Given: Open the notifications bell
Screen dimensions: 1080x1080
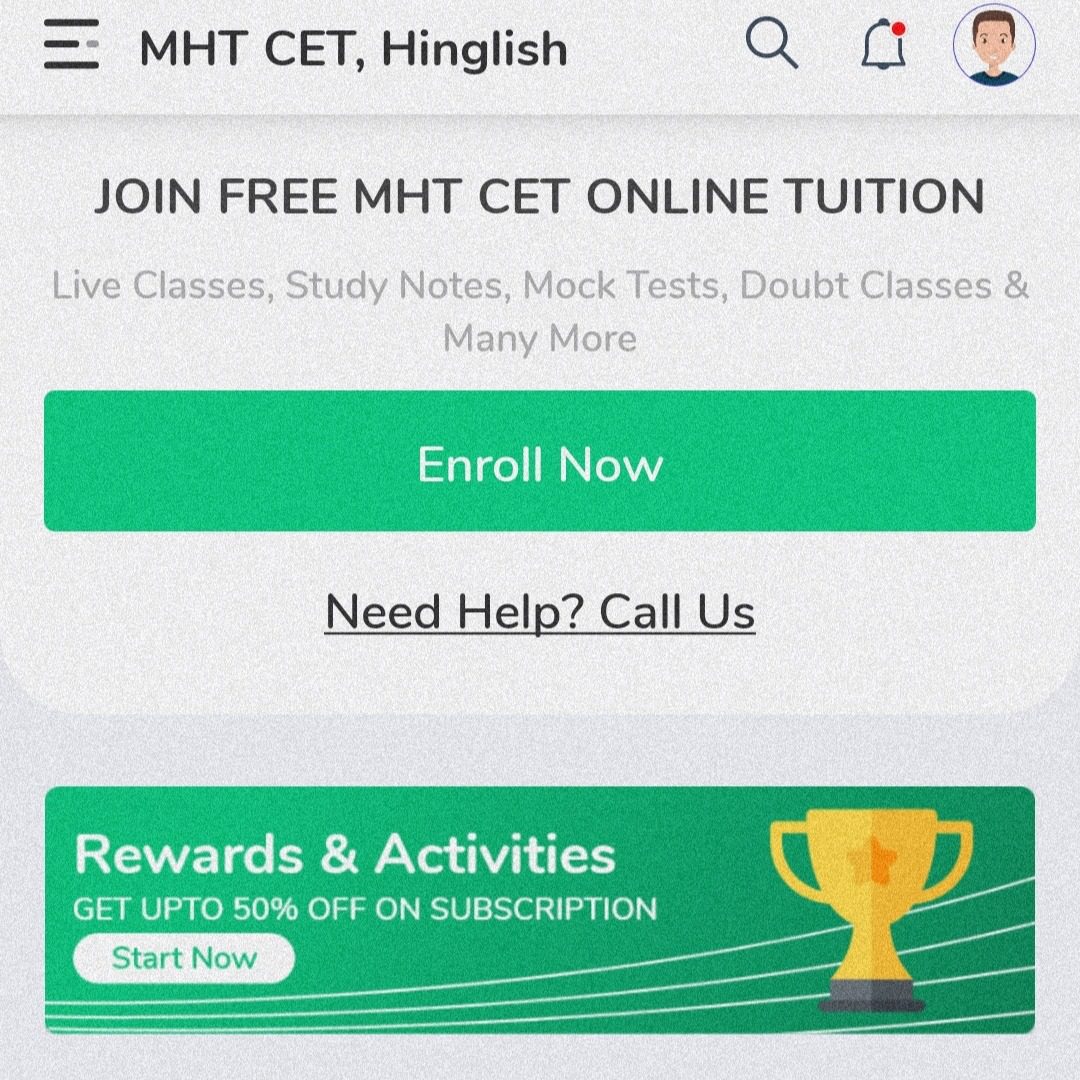Looking at the screenshot, I should 884,46.
